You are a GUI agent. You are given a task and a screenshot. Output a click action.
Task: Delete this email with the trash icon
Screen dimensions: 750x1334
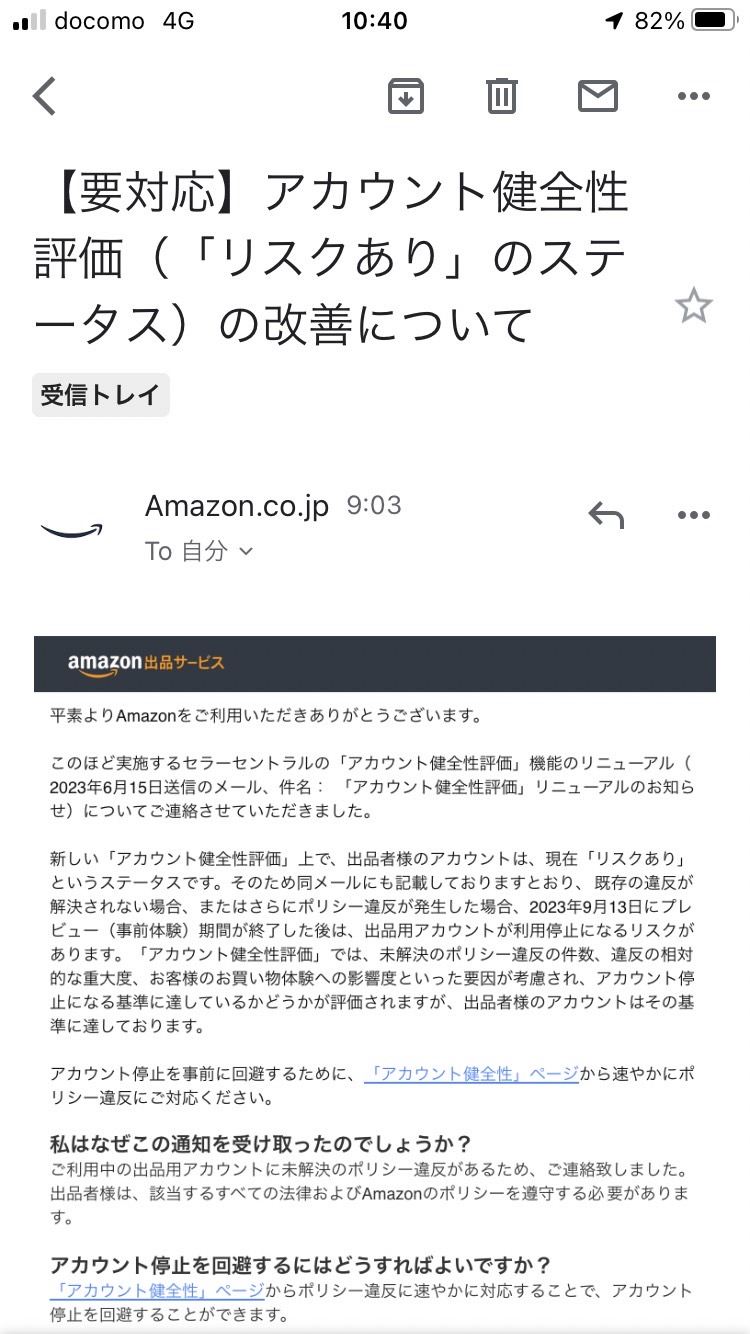click(501, 96)
